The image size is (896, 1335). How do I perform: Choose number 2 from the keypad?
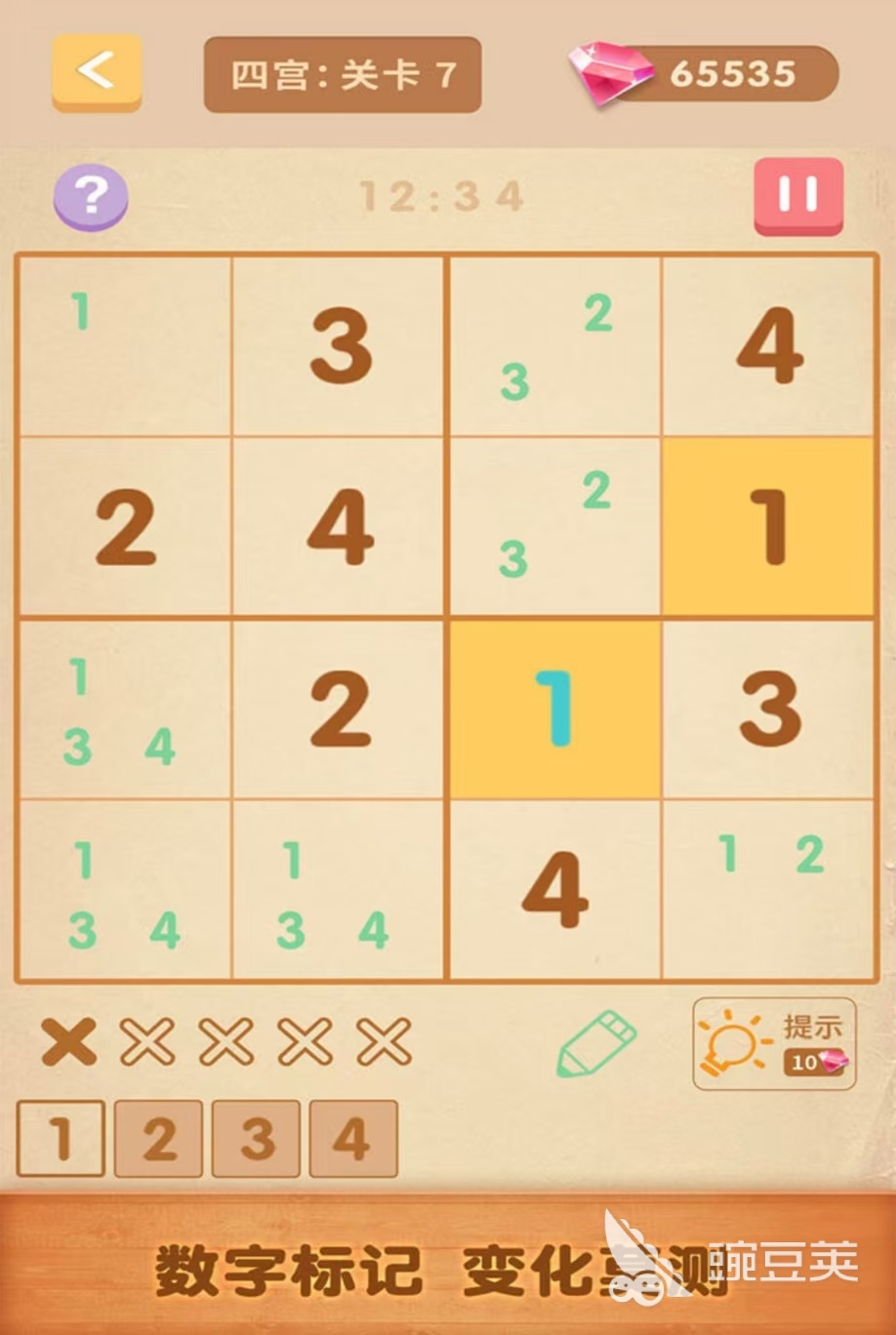coord(158,1138)
